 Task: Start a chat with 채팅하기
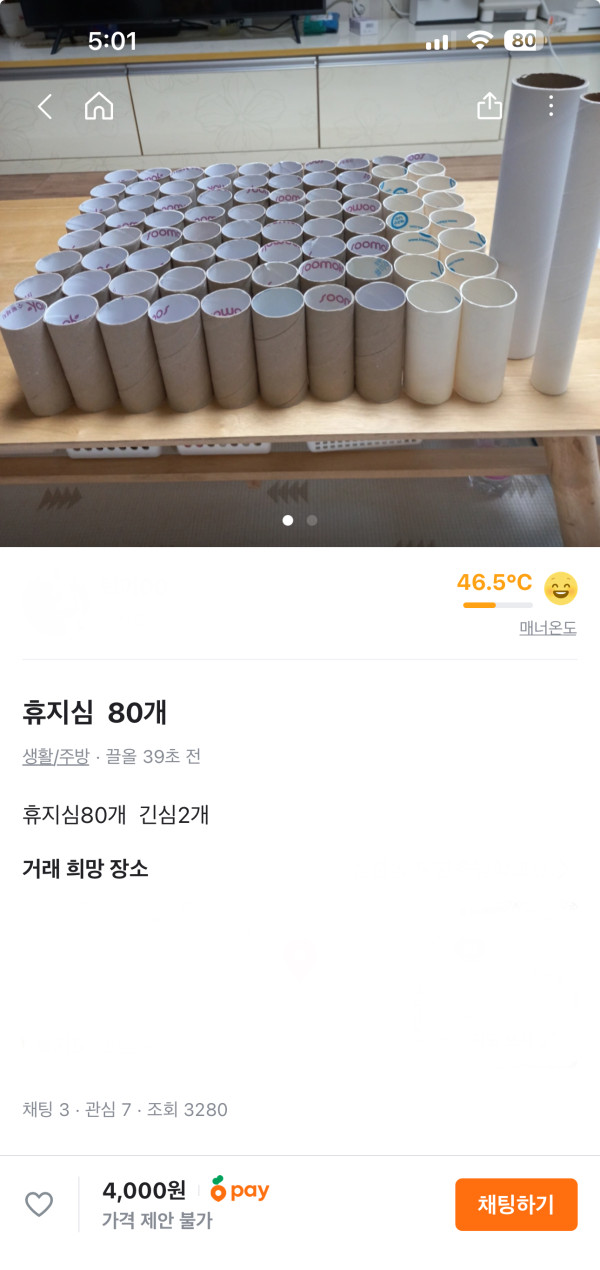pyautogui.click(x=516, y=1204)
